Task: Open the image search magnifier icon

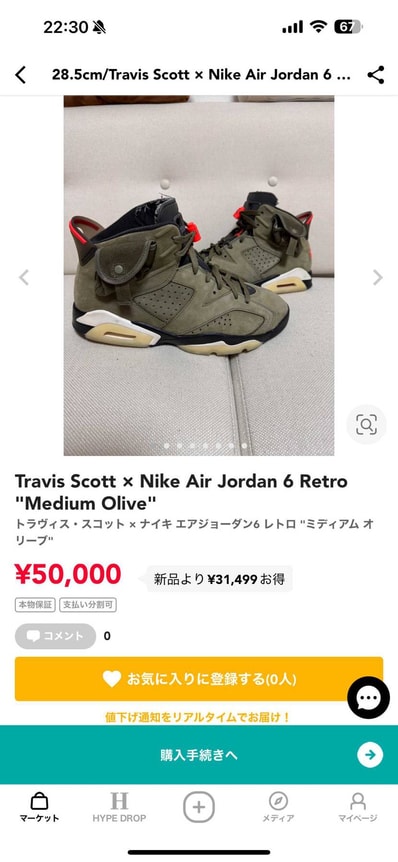Action: 366,424
